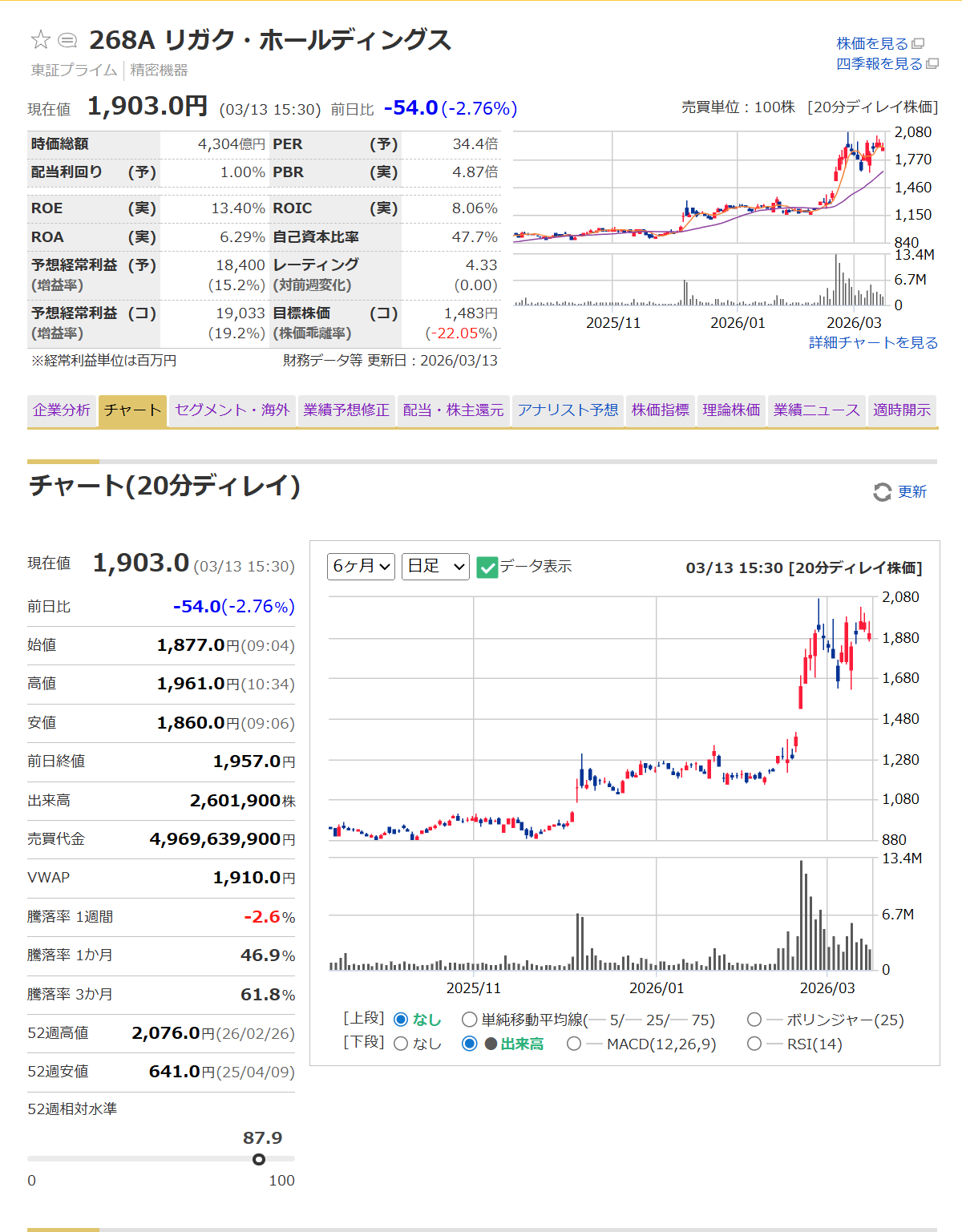Screen dimensions: 962x1232
Task: Open the 6ヶ月 period dropdown
Action: coord(361,566)
